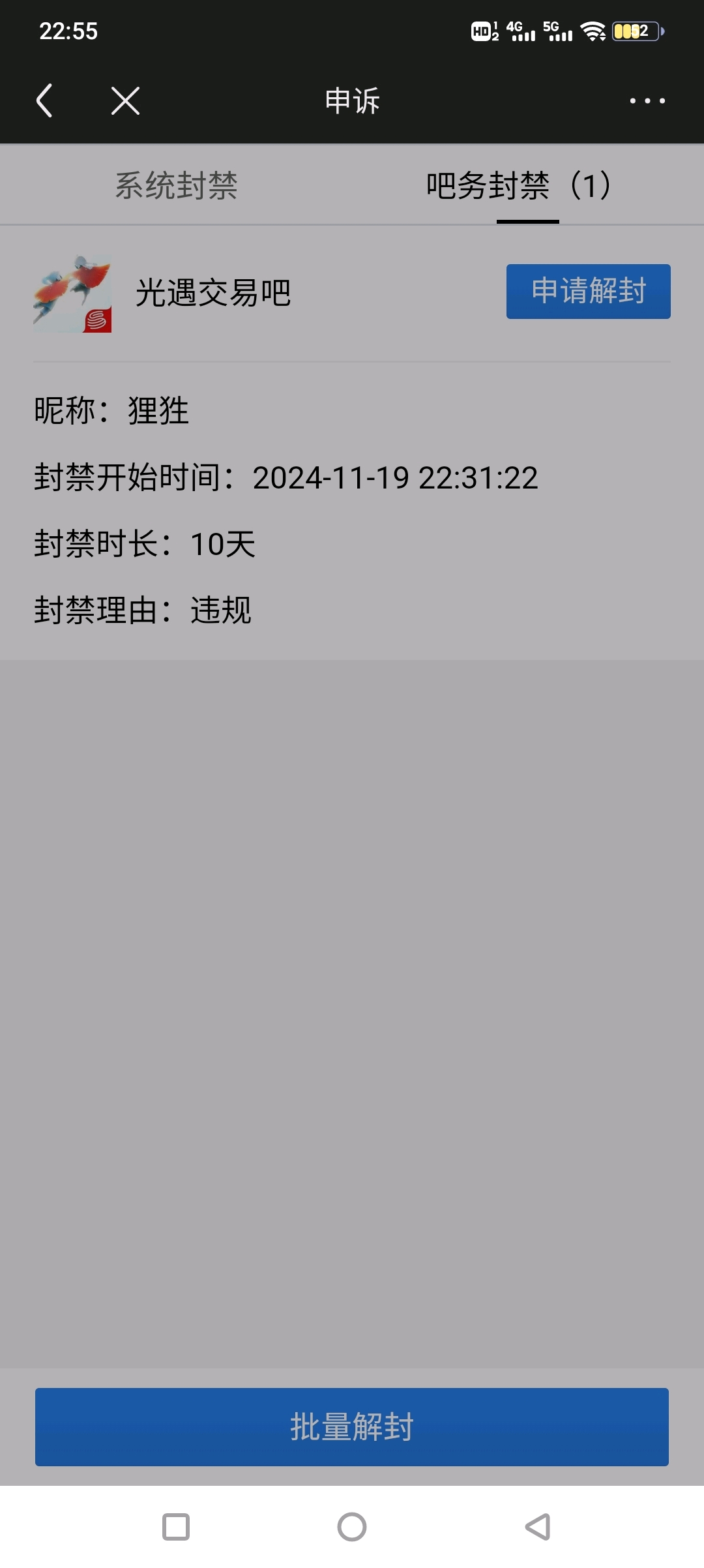Go to the system home screen
This screenshot has width=704, height=1568.
point(352,1527)
